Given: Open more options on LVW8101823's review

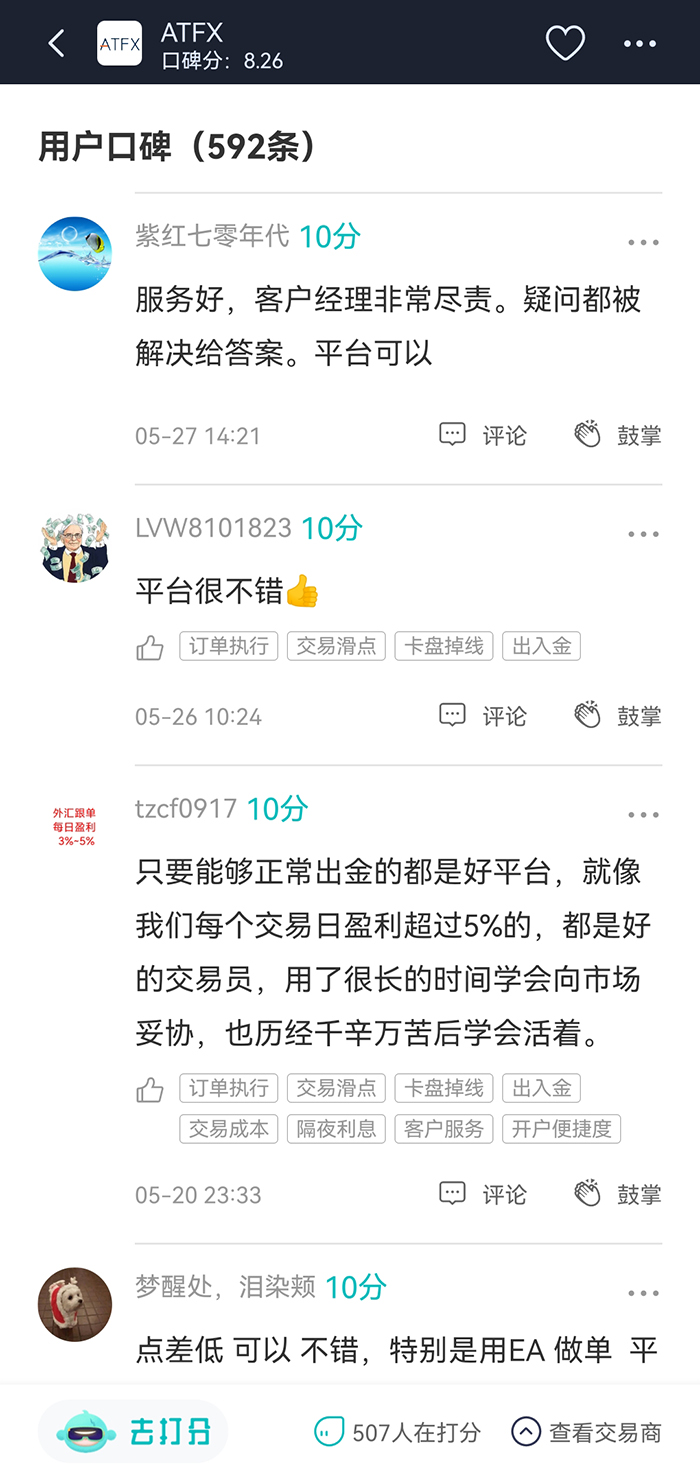Looking at the screenshot, I should [643, 534].
